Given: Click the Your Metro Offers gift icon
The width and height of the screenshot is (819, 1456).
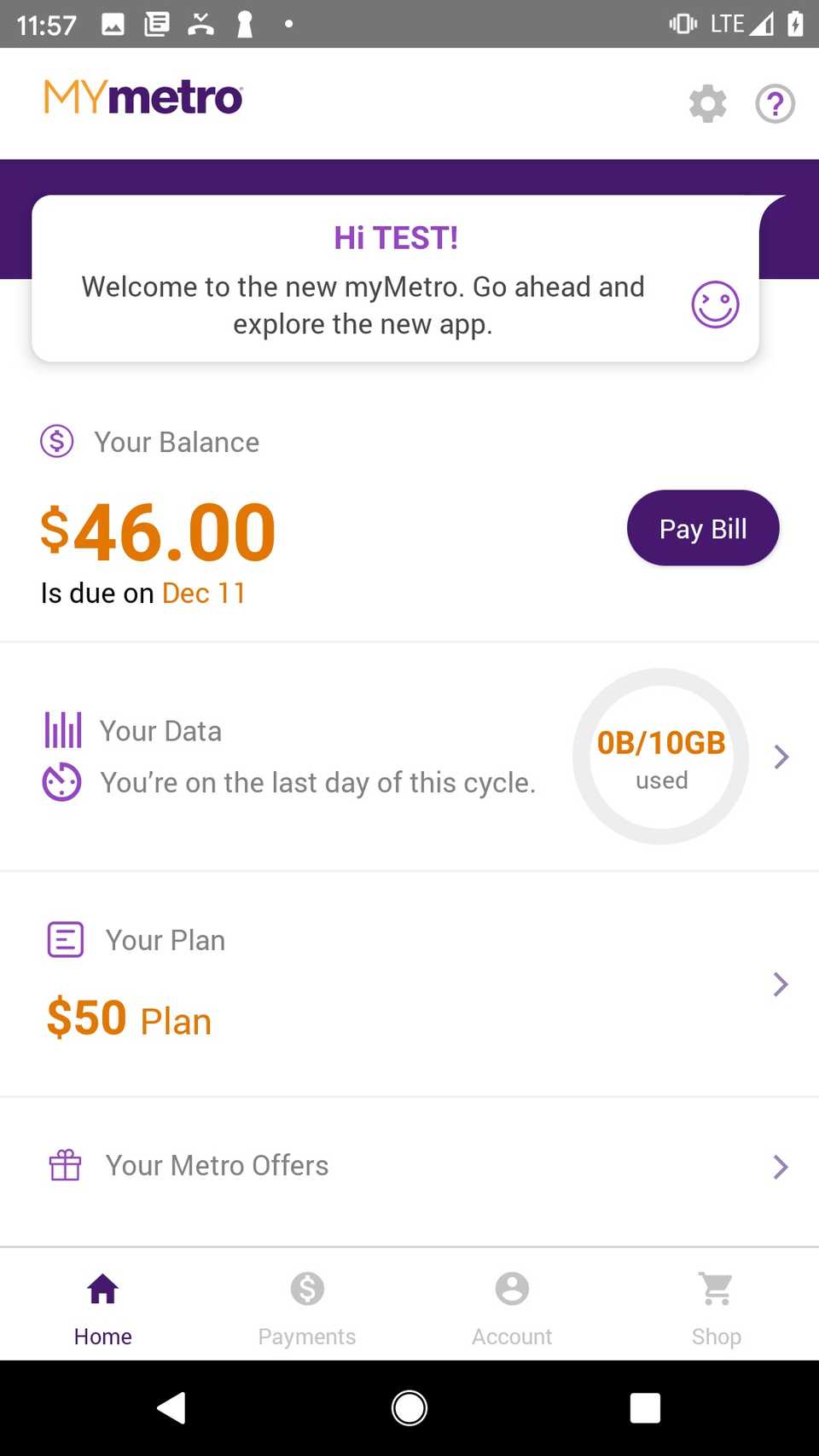Looking at the screenshot, I should (x=64, y=1165).
